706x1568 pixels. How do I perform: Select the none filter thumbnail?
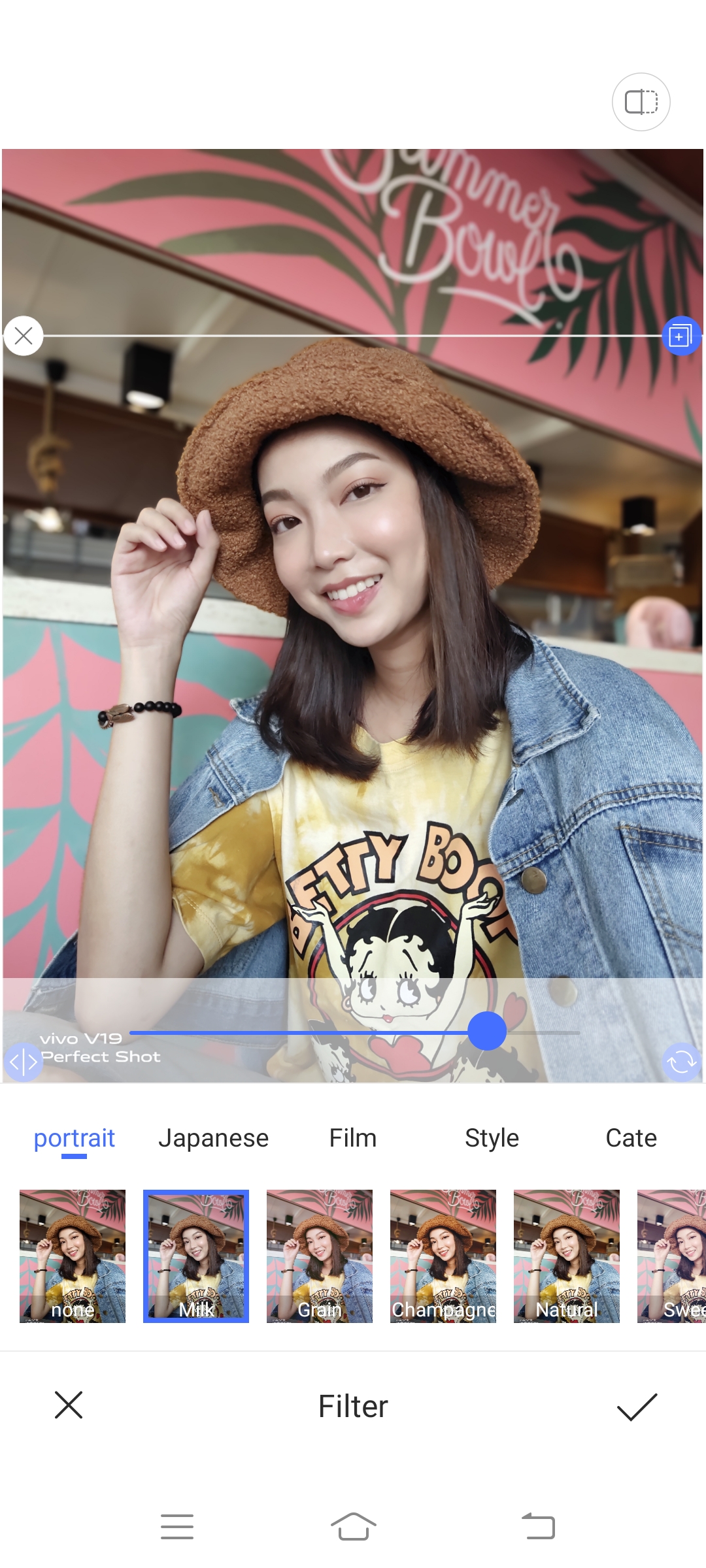click(73, 1256)
